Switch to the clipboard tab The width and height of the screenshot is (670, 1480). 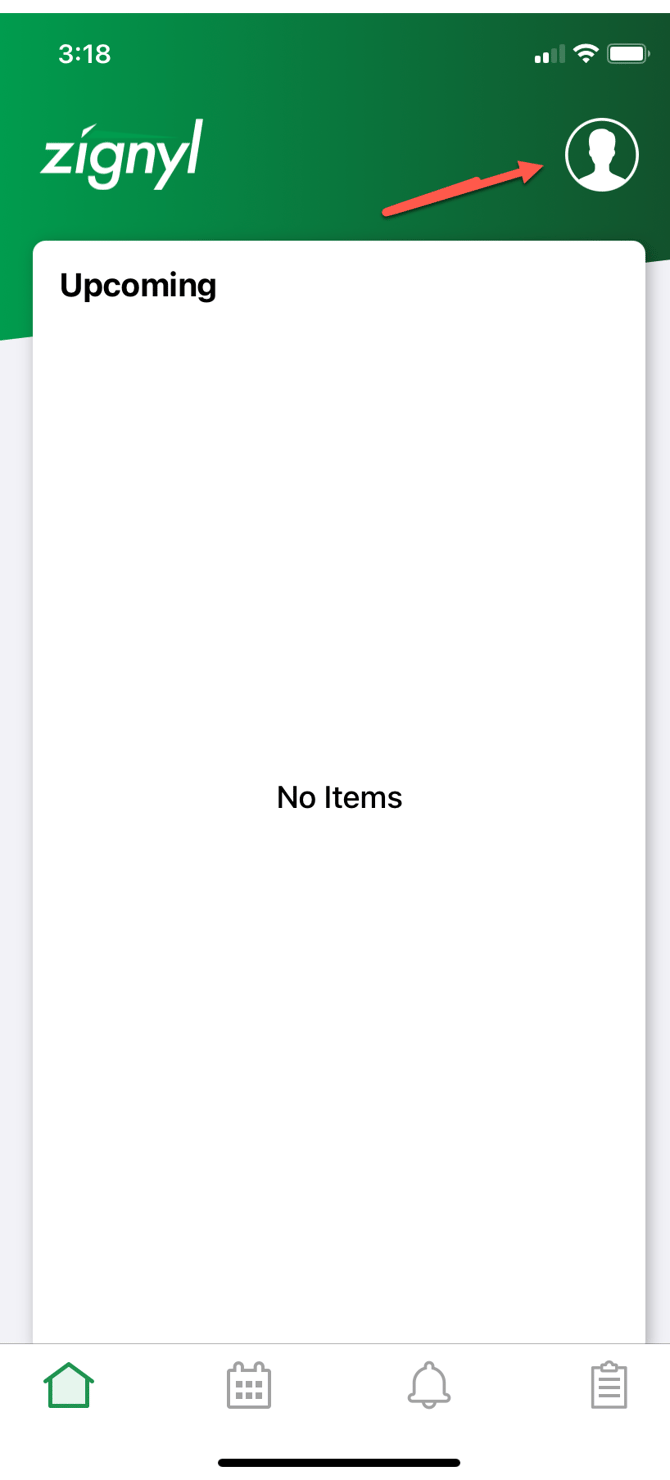(608, 1385)
